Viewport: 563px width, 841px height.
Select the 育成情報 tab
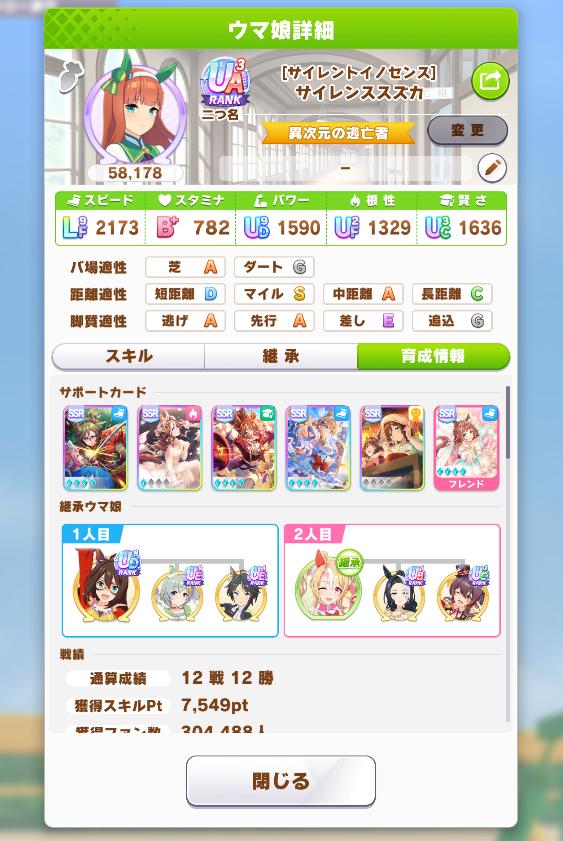pyautogui.click(x=433, y=356)
